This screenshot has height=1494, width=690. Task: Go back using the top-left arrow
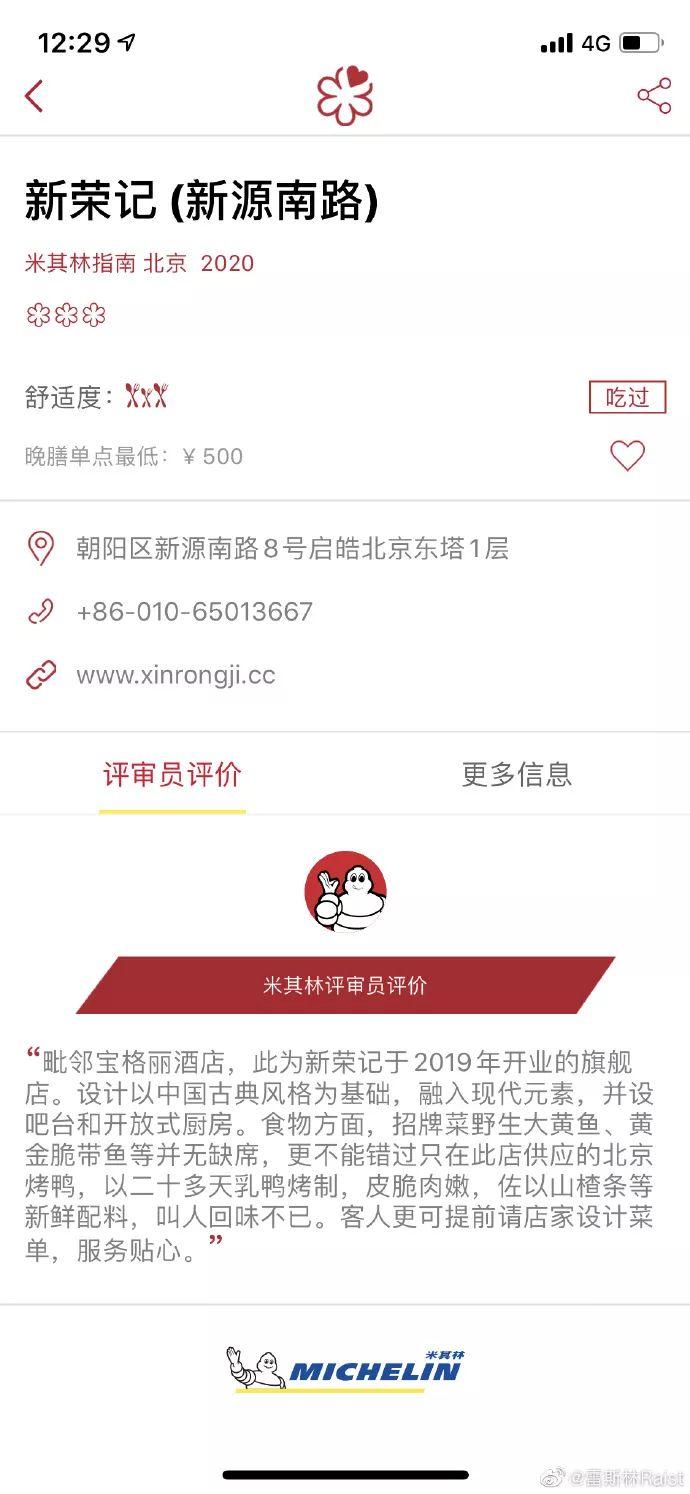point(34,96)
